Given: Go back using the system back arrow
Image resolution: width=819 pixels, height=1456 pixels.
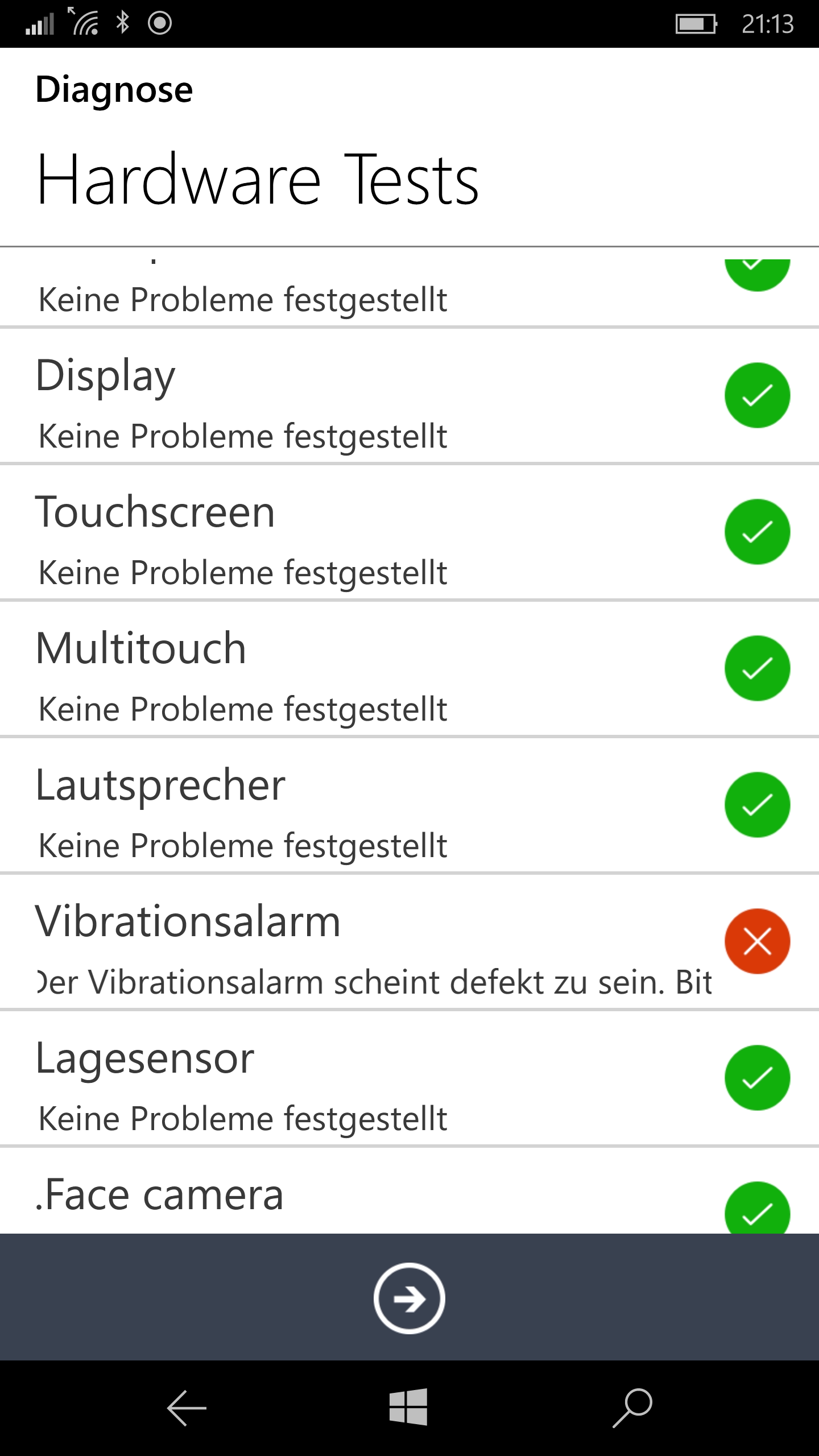Looking at the screenshot, I should (187, 1408).
